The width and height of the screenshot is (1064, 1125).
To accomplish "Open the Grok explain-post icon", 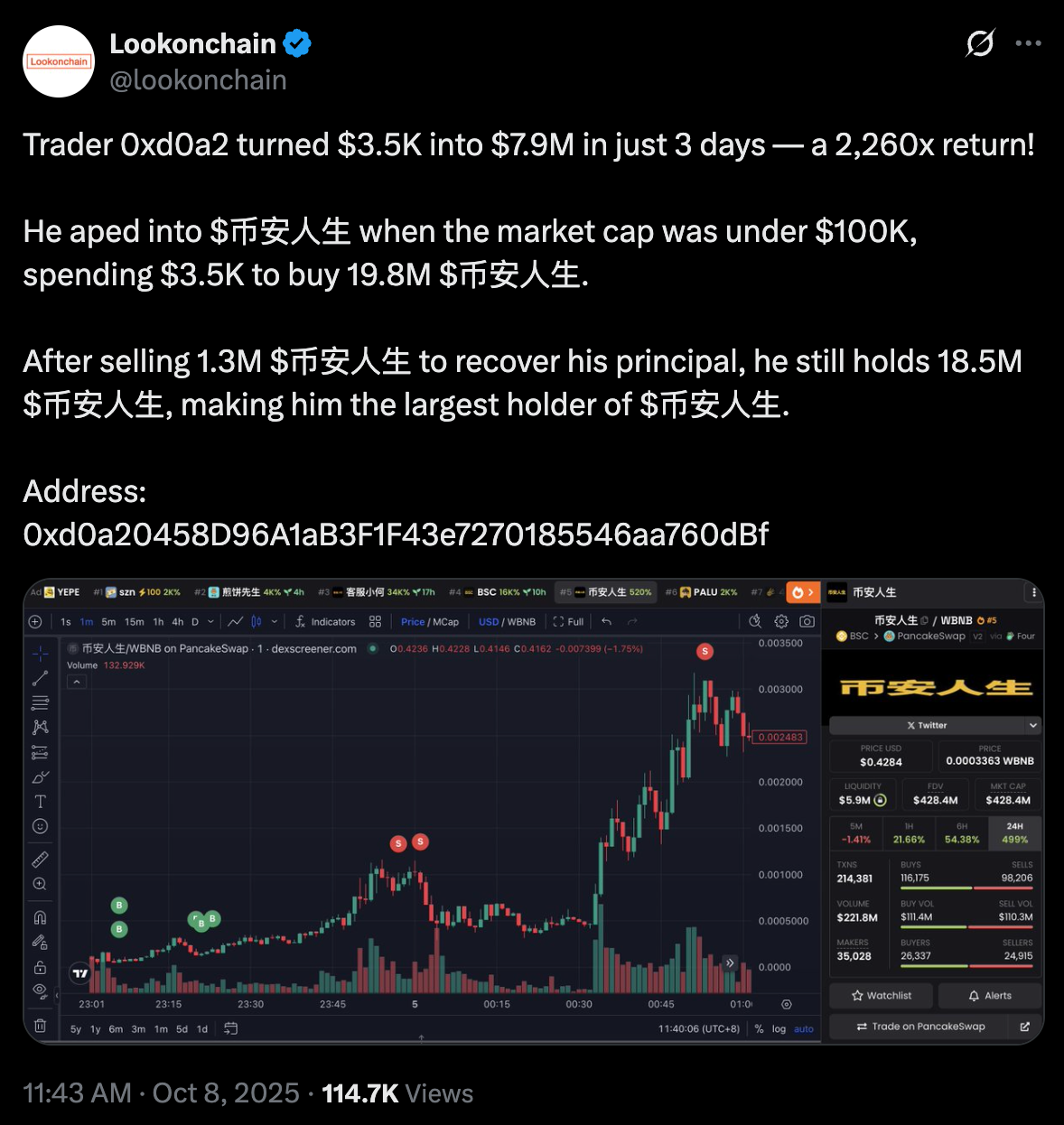I will pyautogui.click(x=980, y=43).
